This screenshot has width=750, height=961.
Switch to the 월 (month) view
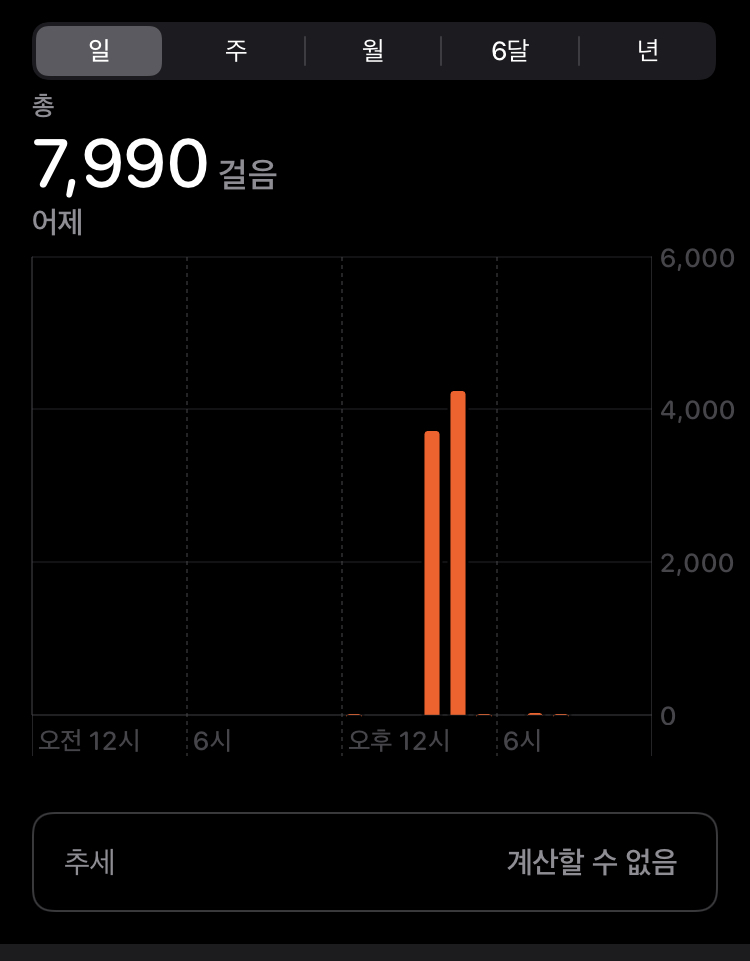pos(373,51)
